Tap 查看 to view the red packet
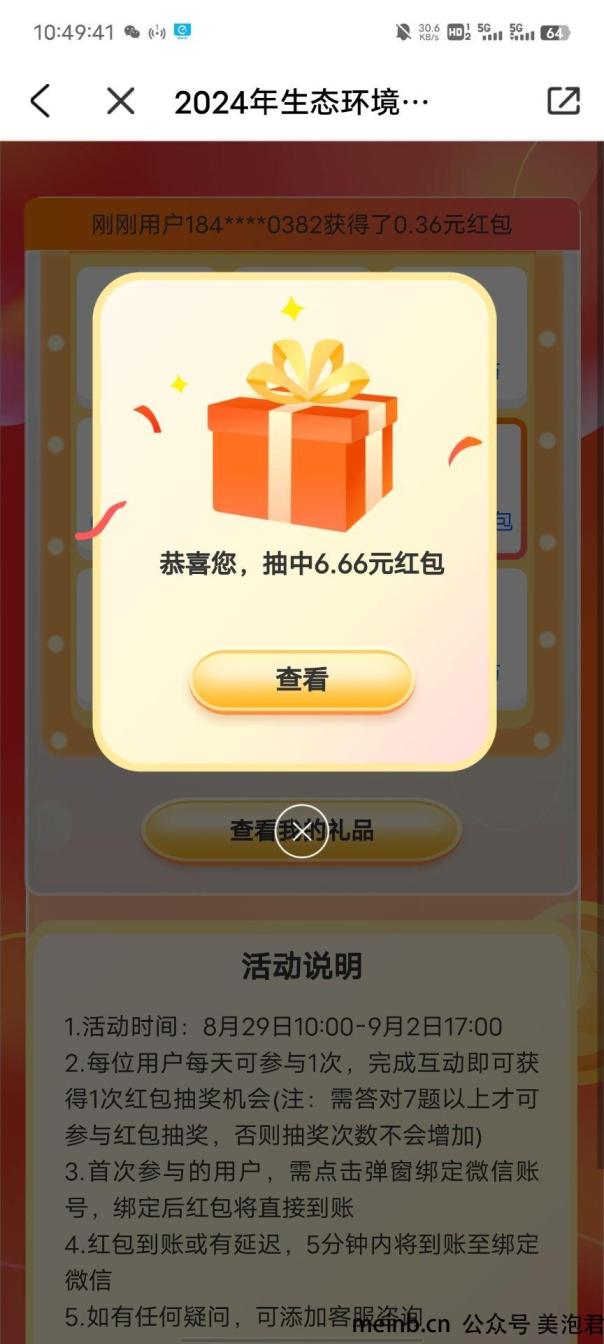The width and height of the screenshot is (604, 1344). click(302, 680)
